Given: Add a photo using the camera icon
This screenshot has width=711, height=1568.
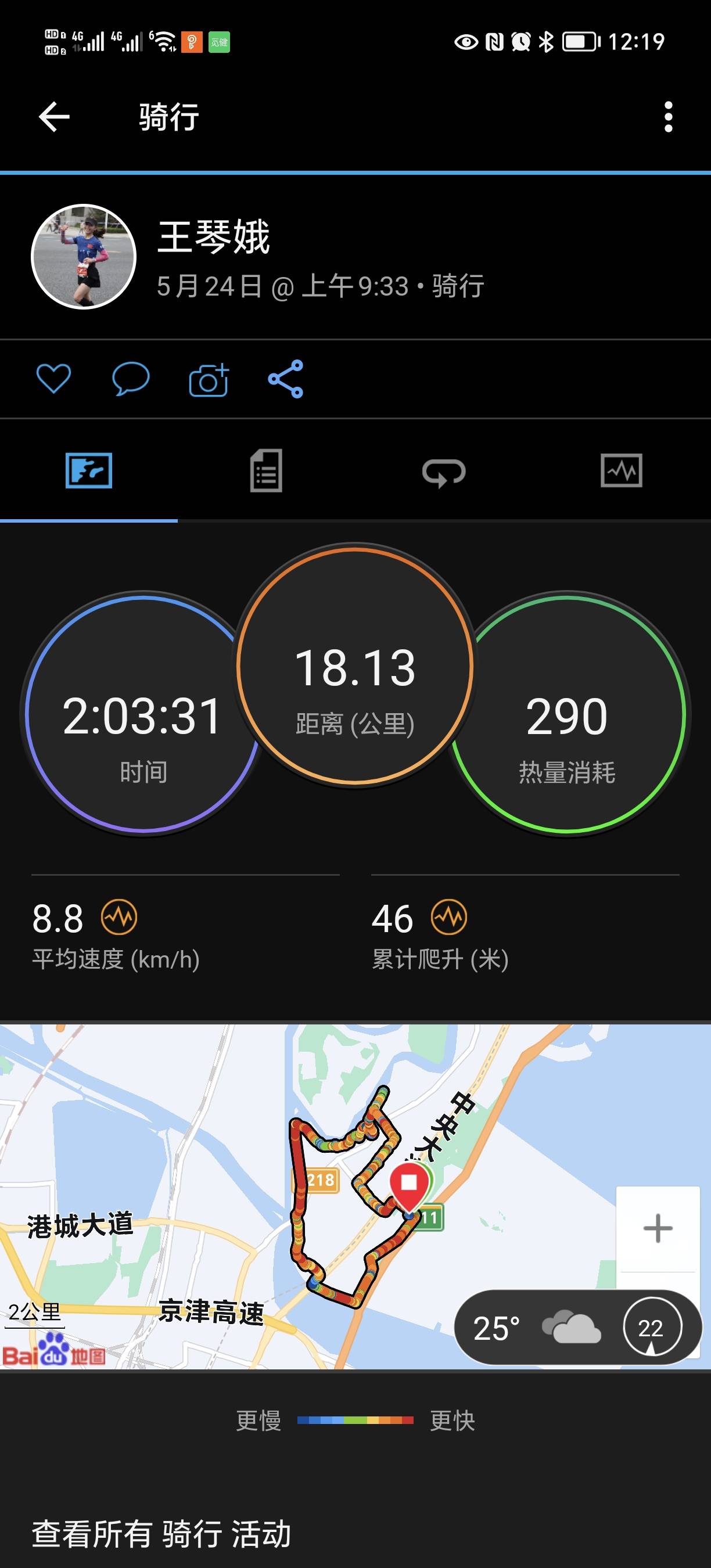Looking at the screenshot, I should (x=209, y=379).
